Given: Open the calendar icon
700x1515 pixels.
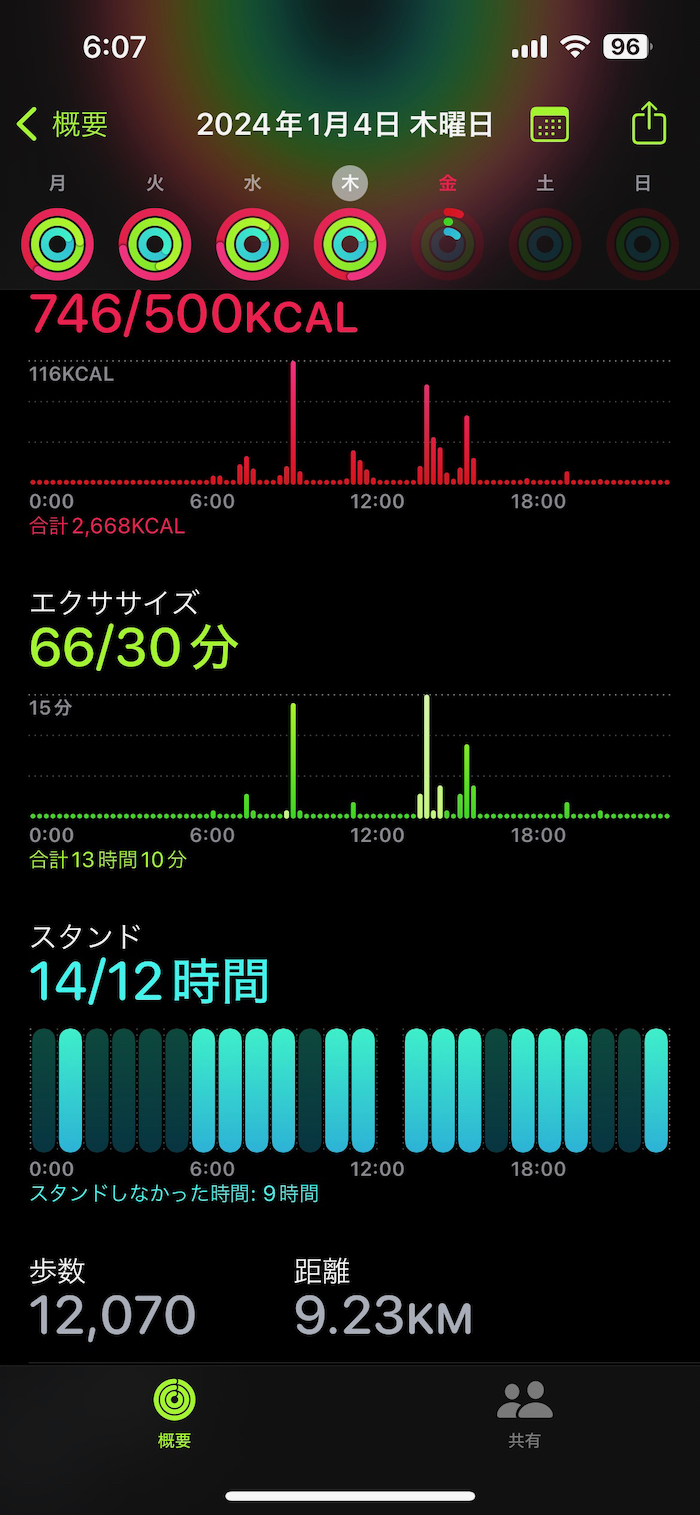Looking at the screenshot, I should pos(549,125).
